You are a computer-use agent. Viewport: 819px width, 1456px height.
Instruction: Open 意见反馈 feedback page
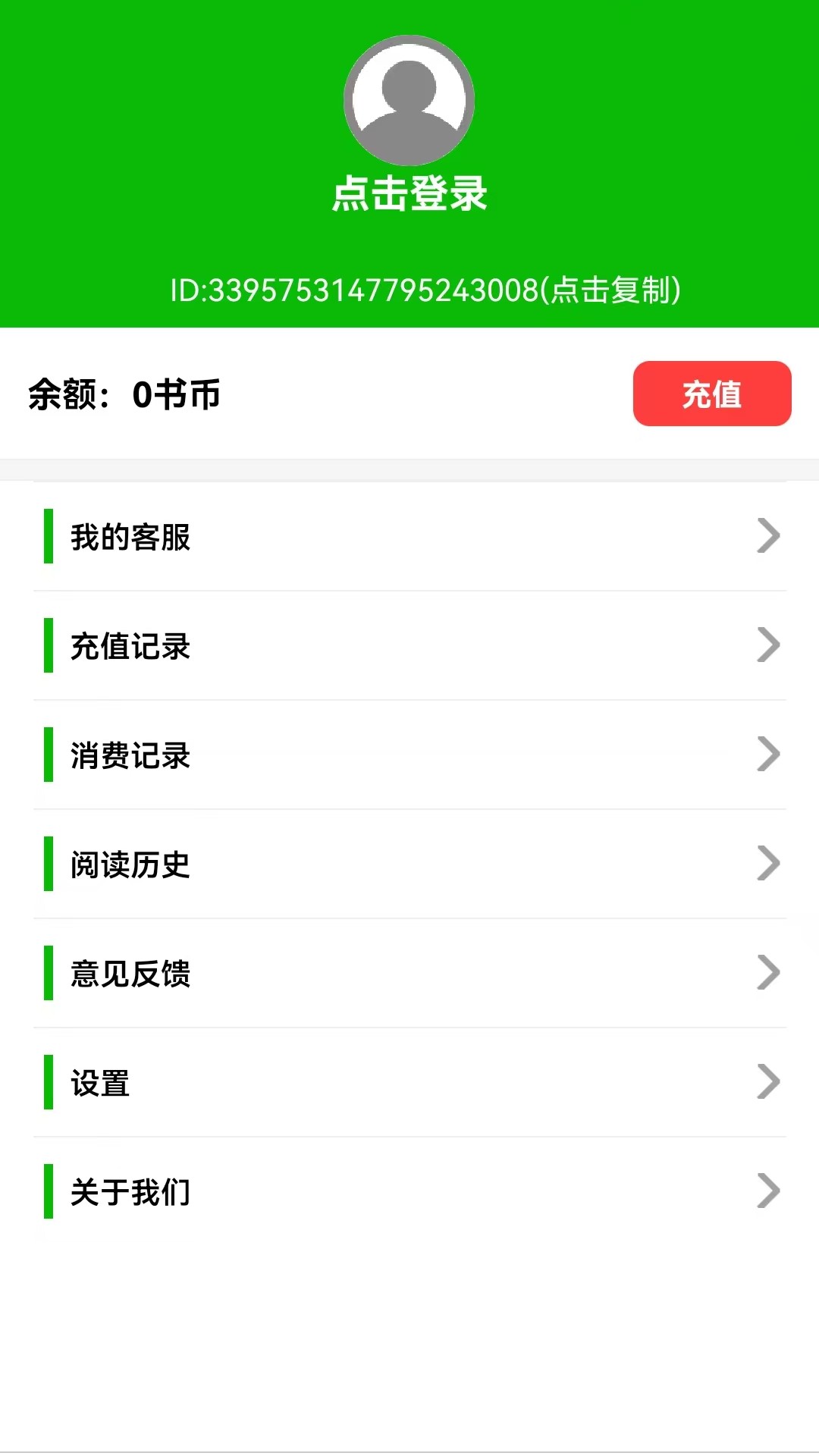tap(409, 974)
